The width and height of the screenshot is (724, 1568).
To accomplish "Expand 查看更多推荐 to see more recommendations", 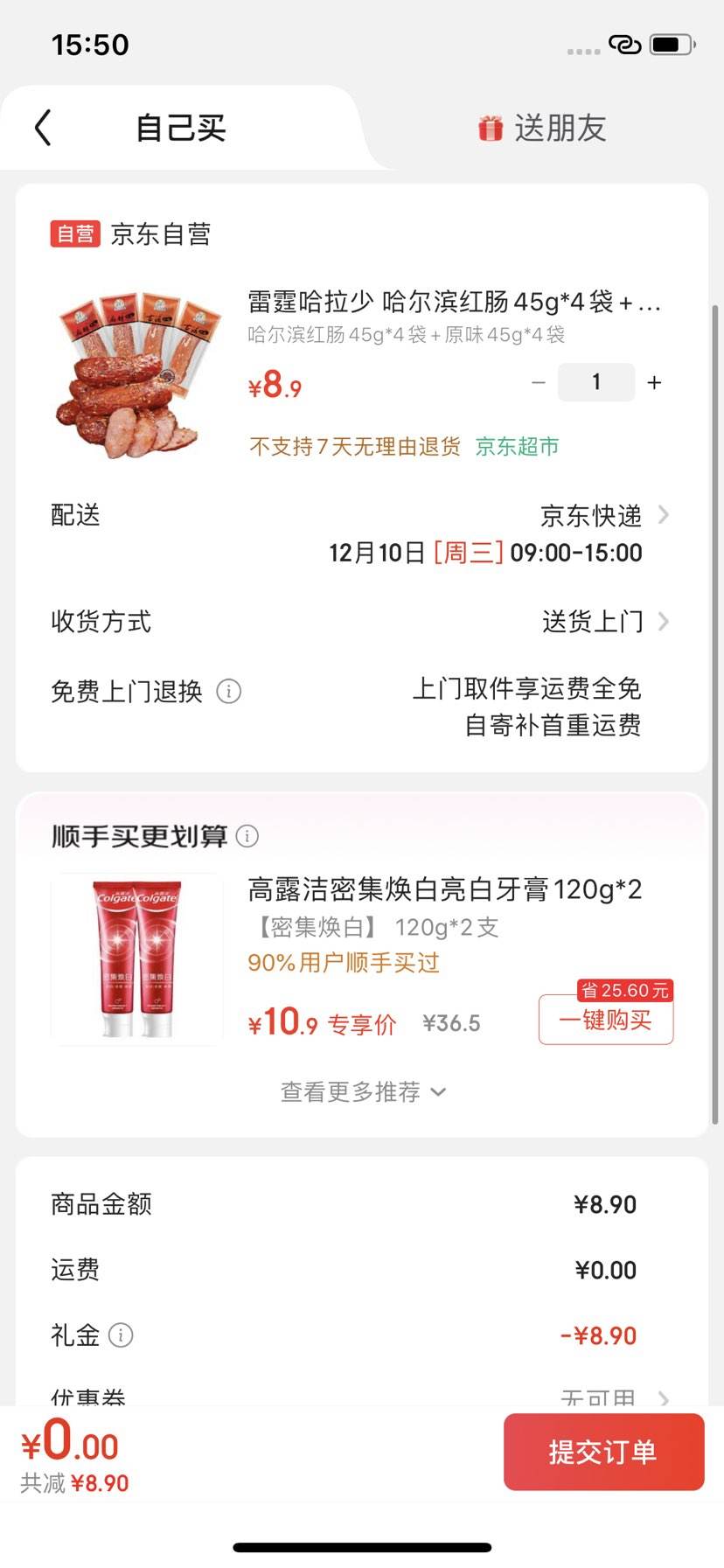I will click(361, 1091).
